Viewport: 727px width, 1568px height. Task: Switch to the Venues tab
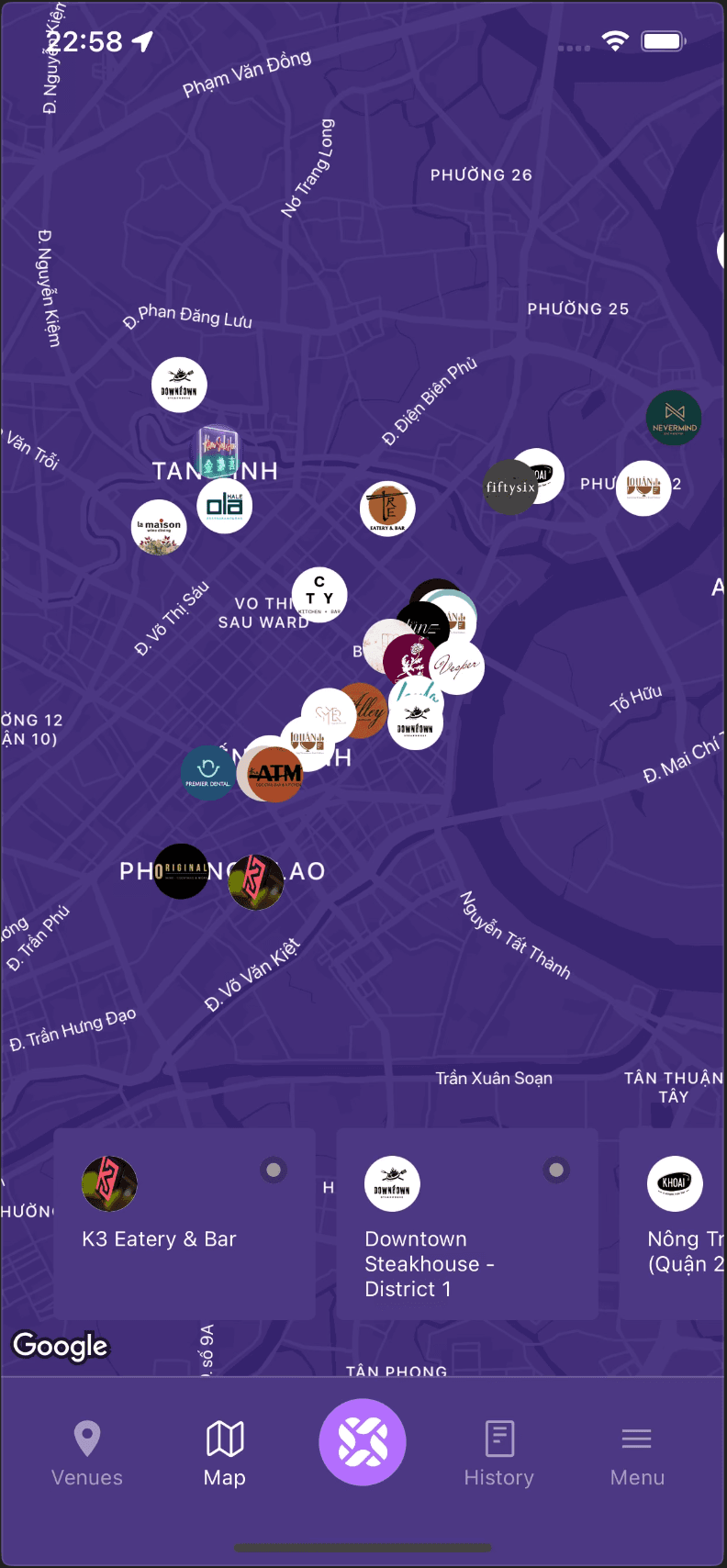coord(87,1453)
